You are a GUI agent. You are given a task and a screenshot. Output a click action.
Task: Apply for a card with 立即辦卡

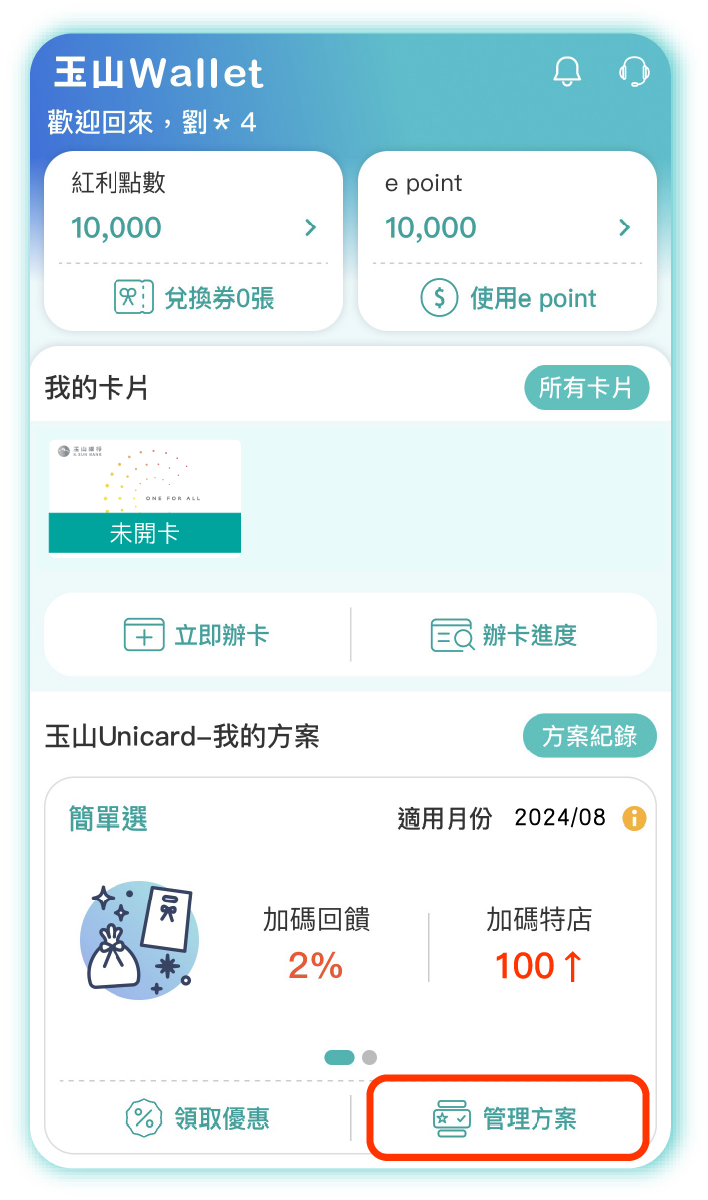(x=197, y=635)
